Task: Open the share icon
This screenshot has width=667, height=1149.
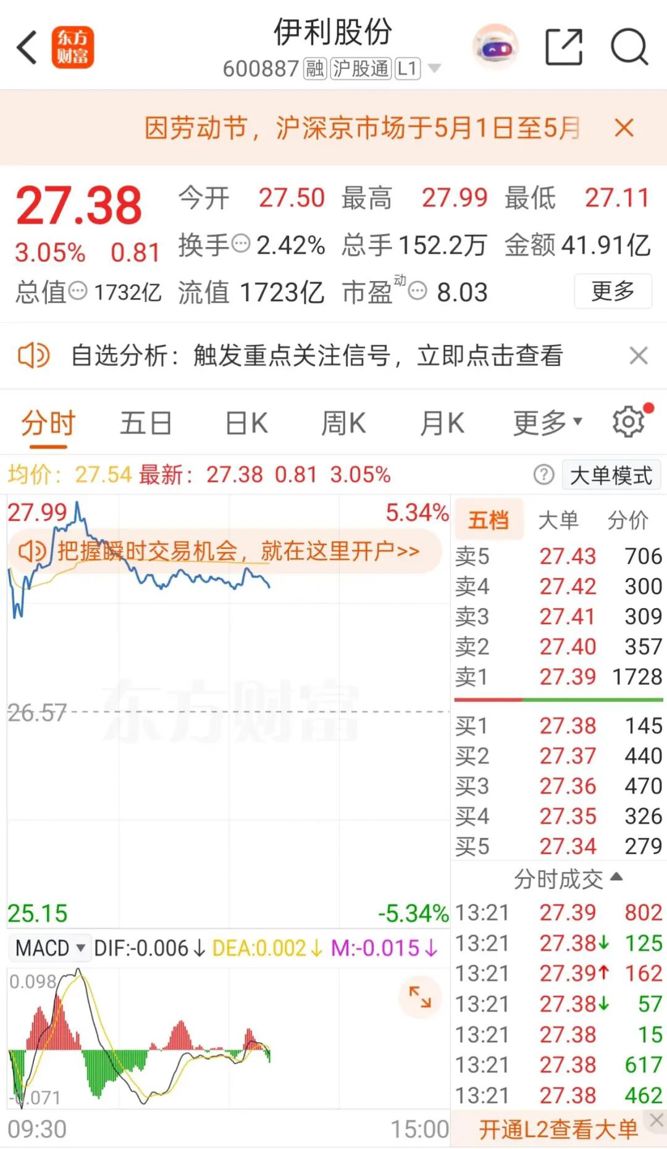Action: (563, 46)
